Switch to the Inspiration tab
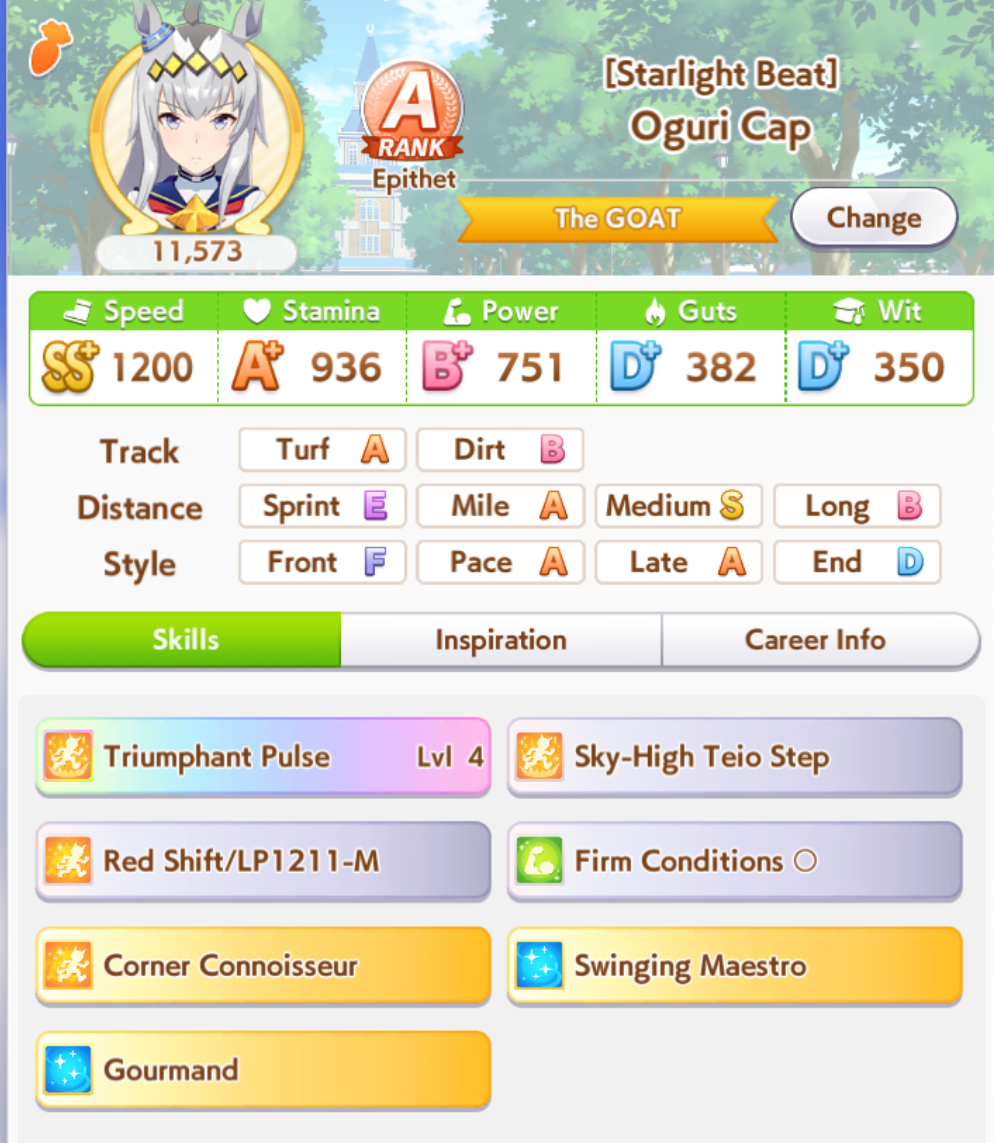 pyautogui.click(x=501, y=639)
